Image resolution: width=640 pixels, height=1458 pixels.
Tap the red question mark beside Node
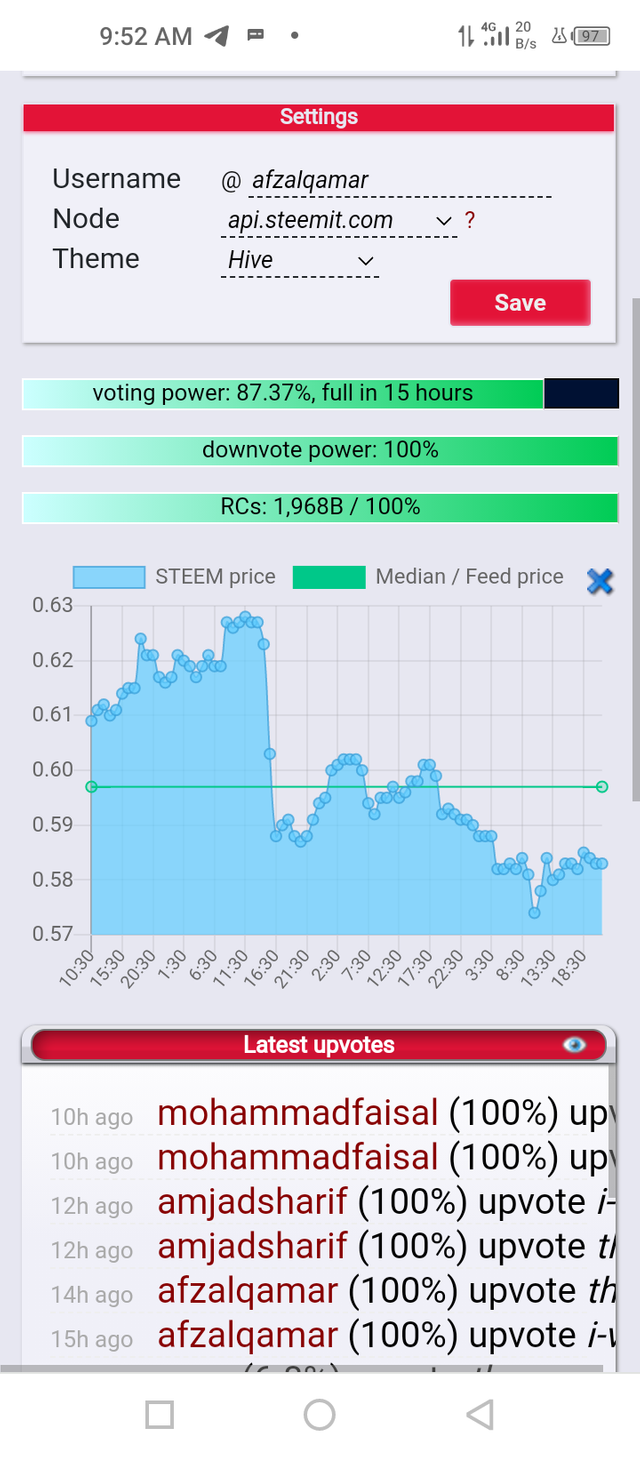click(470, 221)
